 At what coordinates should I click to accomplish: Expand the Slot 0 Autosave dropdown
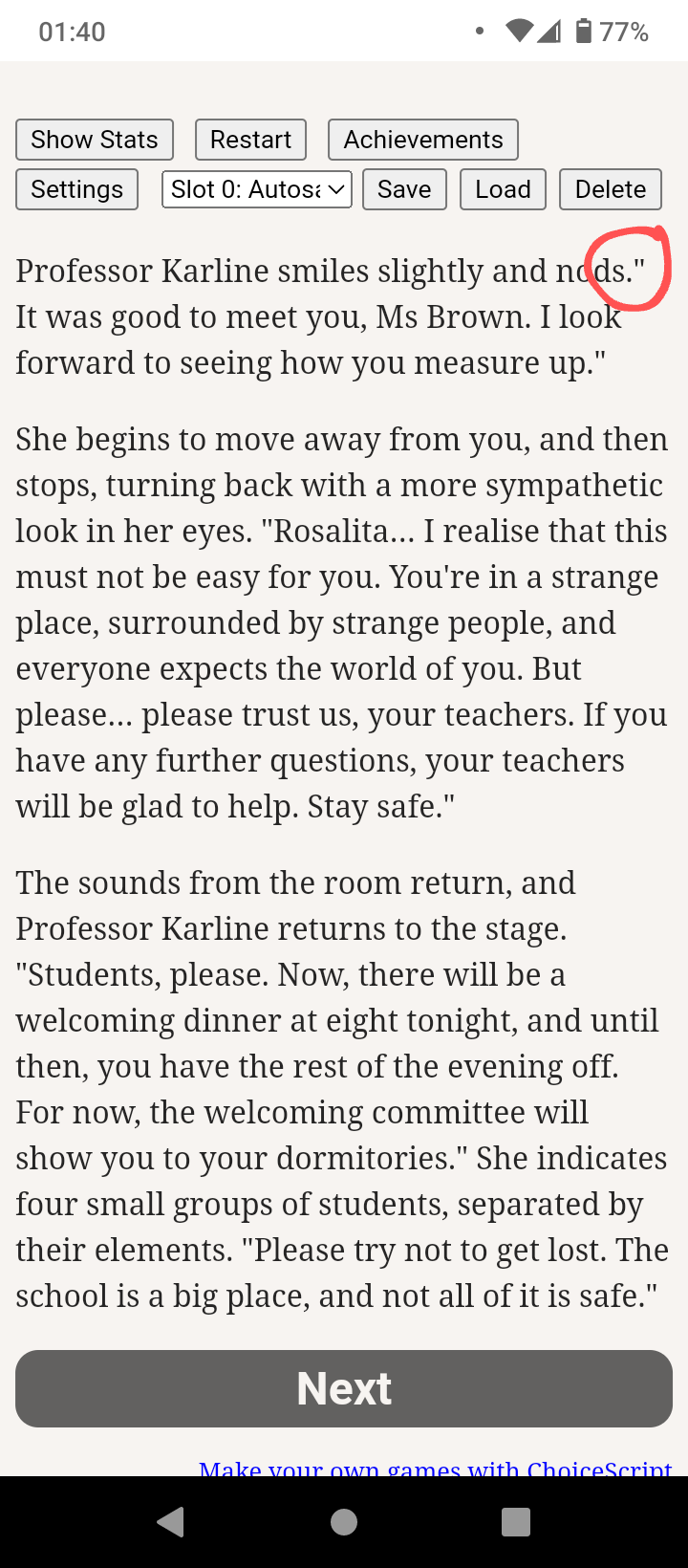pyautogui.click(x=257, y=189)
